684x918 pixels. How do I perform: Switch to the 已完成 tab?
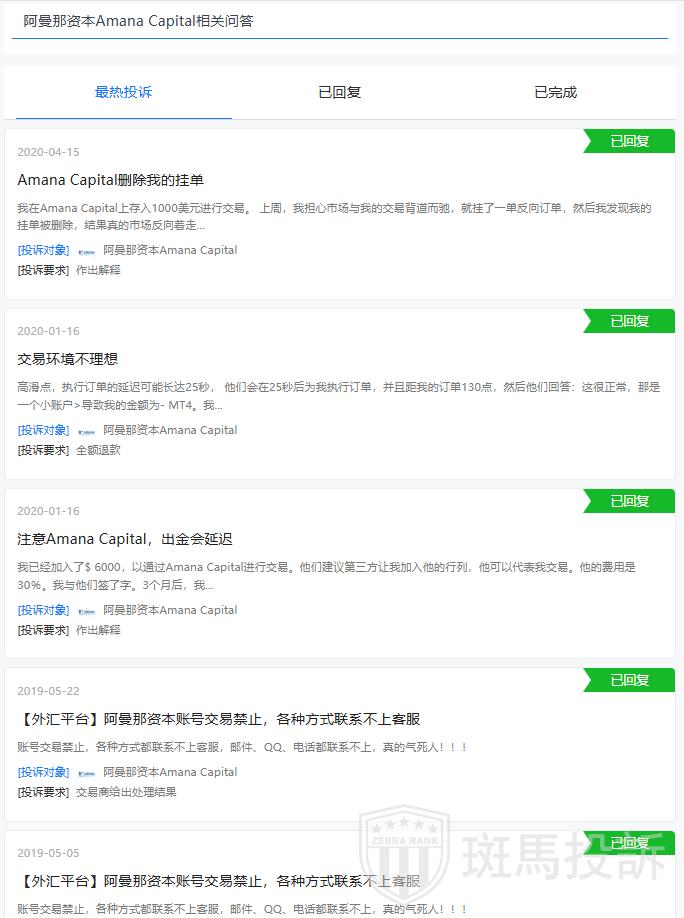(555, 92)
